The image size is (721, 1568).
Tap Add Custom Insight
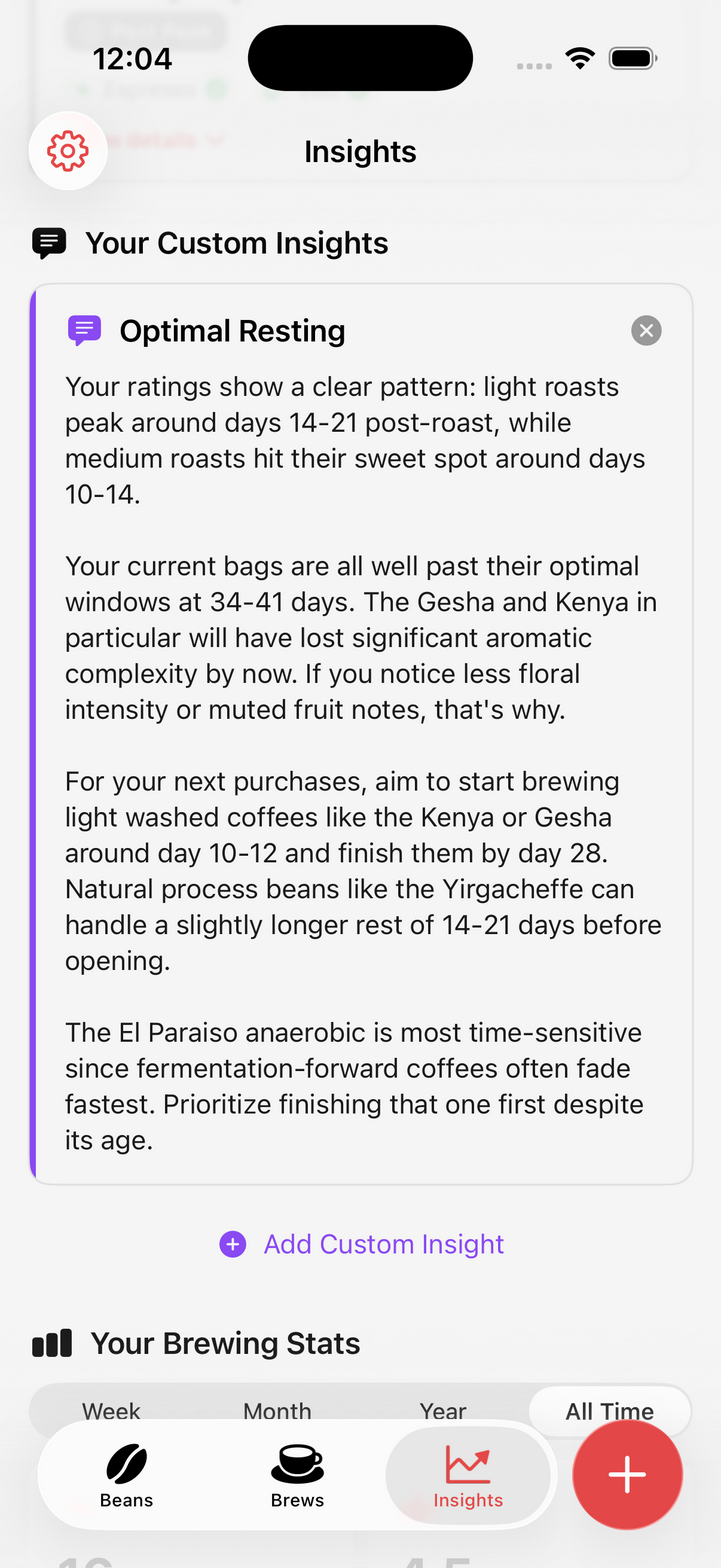coord(361,1243)
